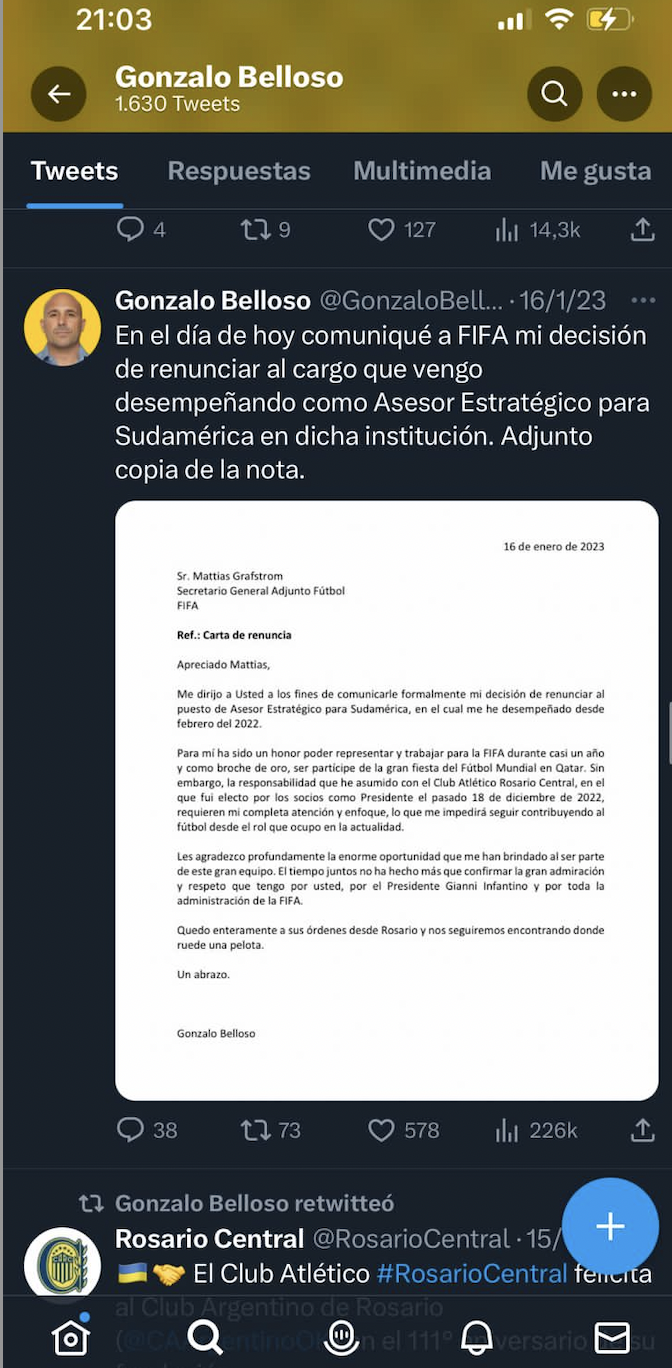Reply to the FIFA resignation tweet
This screenshot has height=1368, width=672.
pos(131,1130)
